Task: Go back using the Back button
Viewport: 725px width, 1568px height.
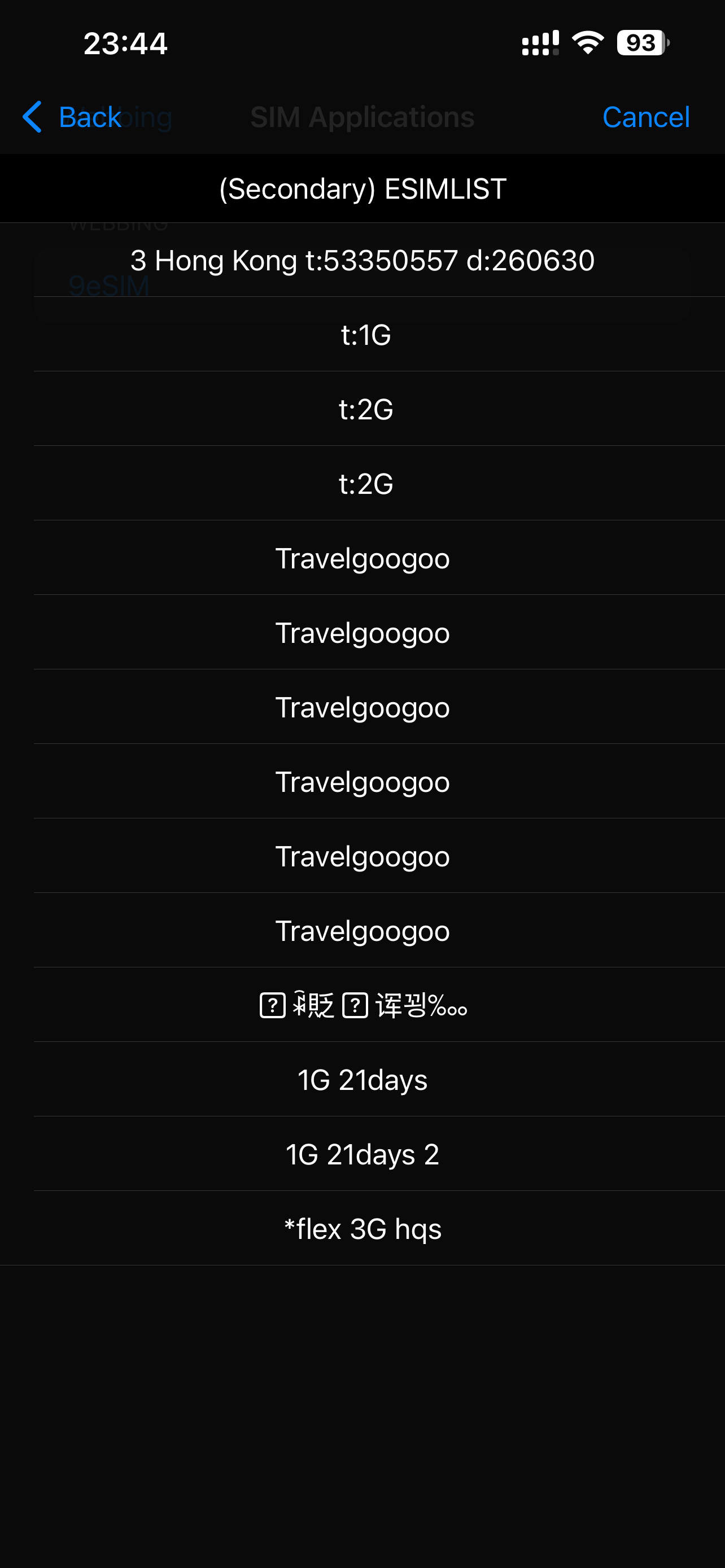Action: click(x=72, y=117)
